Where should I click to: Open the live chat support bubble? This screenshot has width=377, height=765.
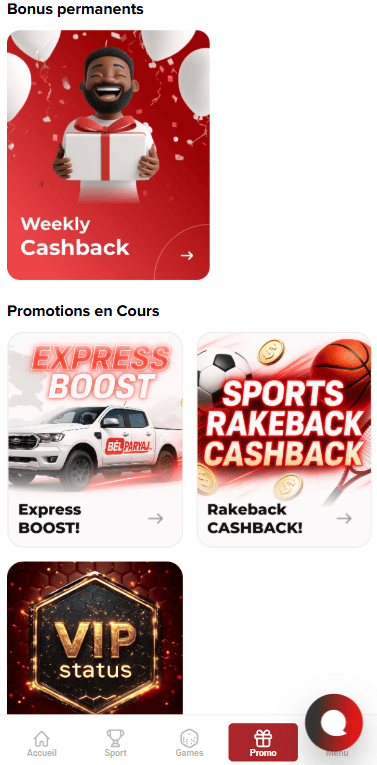click(x=334, y=723)
